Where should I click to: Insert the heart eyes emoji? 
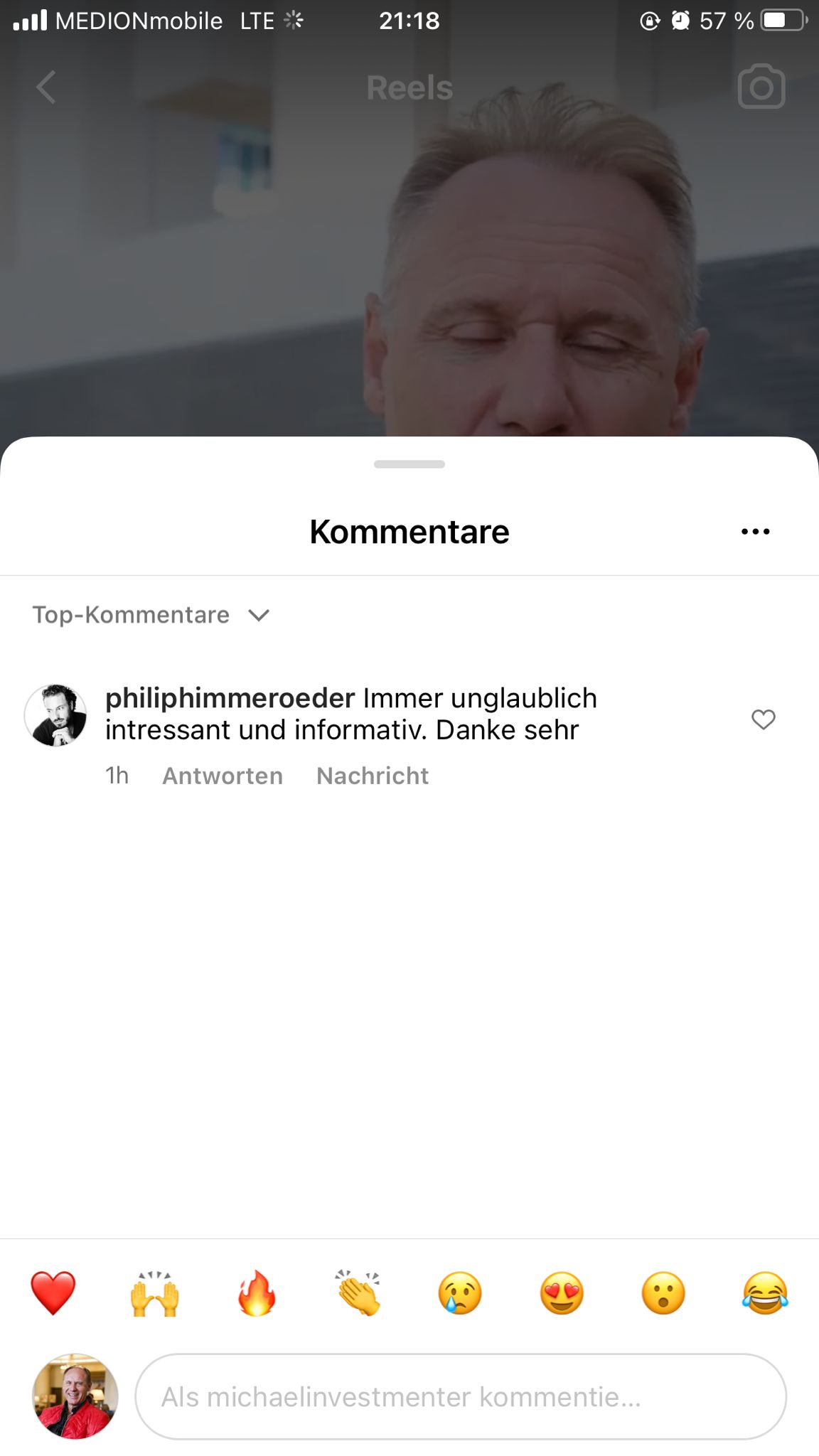point(562,1293)
